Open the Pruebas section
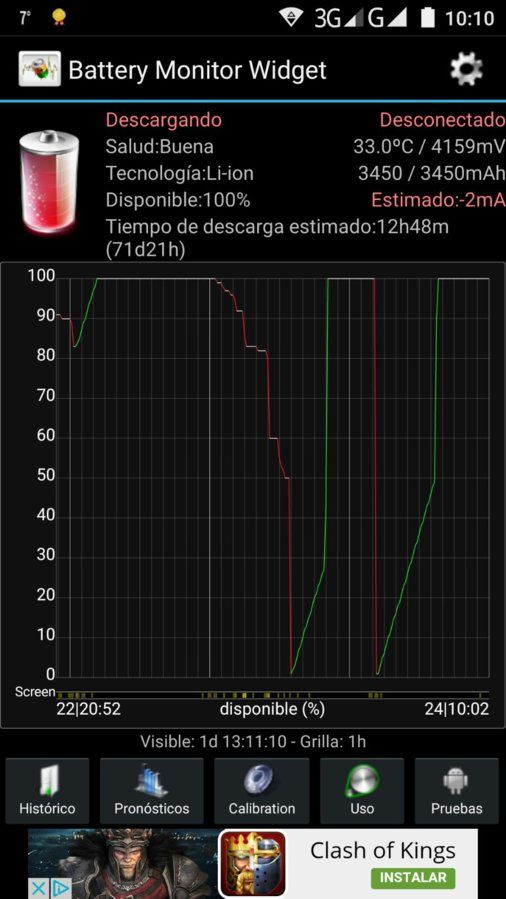Image resolution: width=506 pixels, height=899 pixels. (456, 791)
